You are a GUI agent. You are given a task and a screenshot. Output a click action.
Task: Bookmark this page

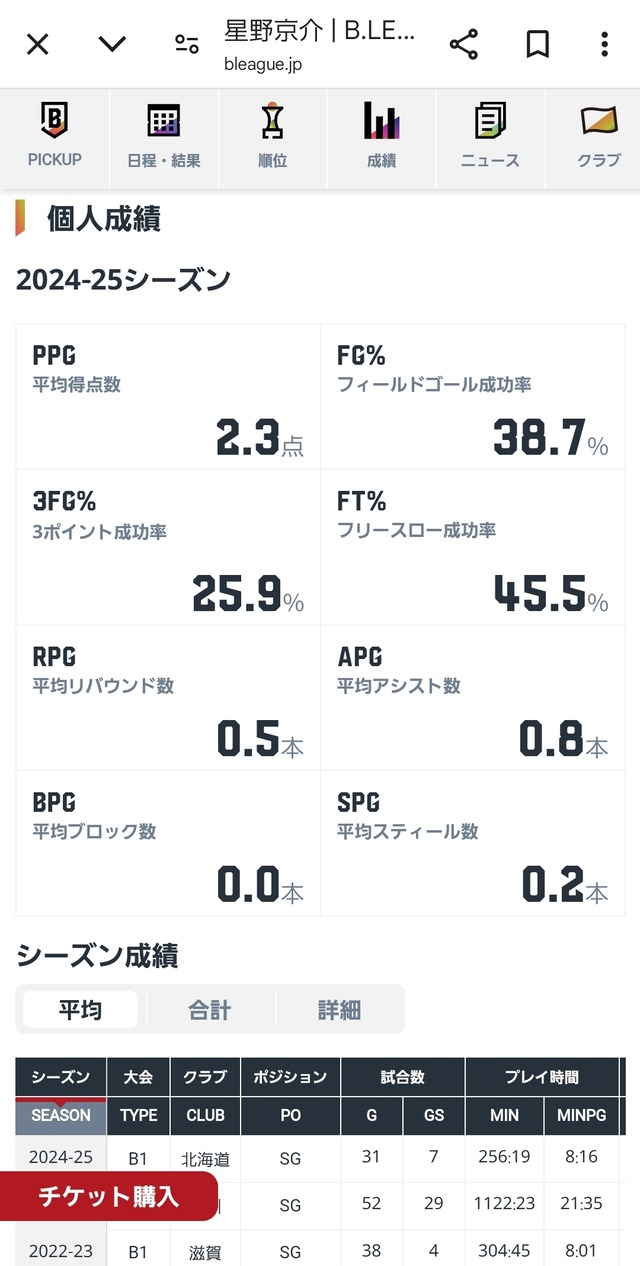538,44
